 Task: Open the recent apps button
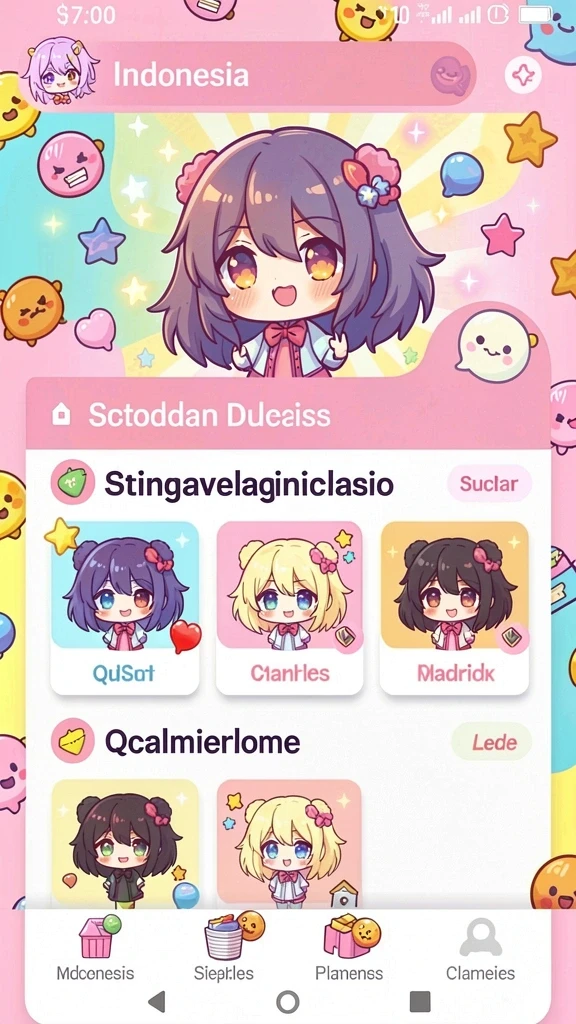(420, 1001)
